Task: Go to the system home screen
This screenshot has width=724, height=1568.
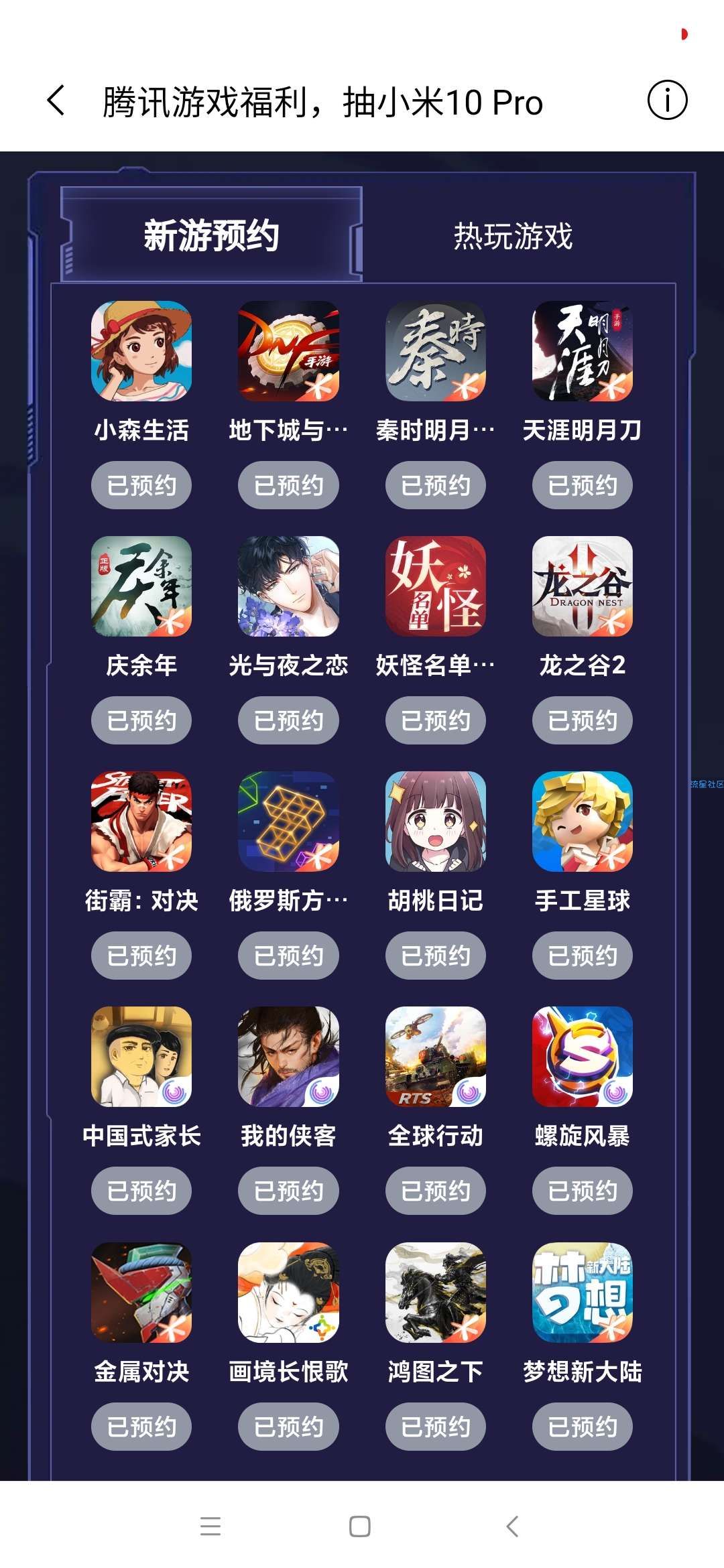Action: (360, 1526)
